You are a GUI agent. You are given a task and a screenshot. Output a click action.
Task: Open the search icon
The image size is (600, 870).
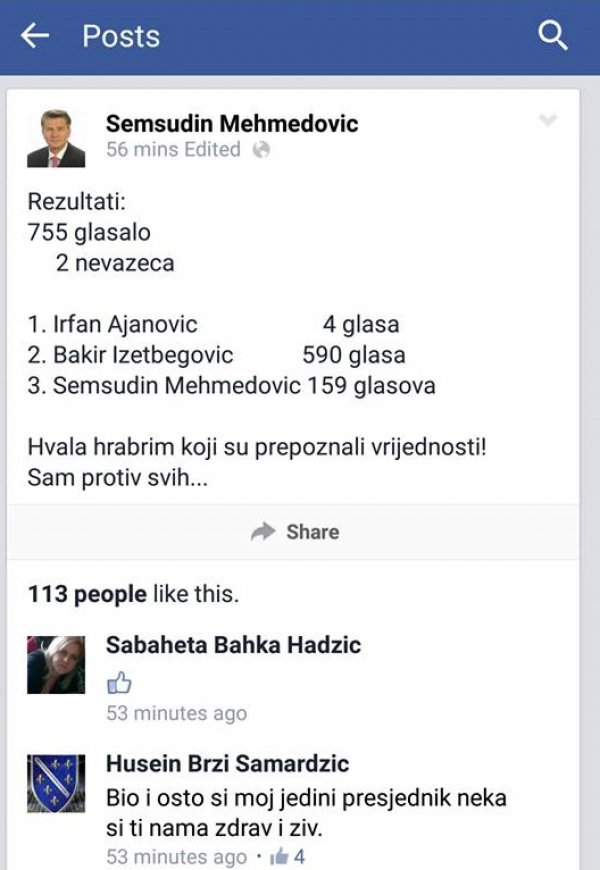coord(553,37)
